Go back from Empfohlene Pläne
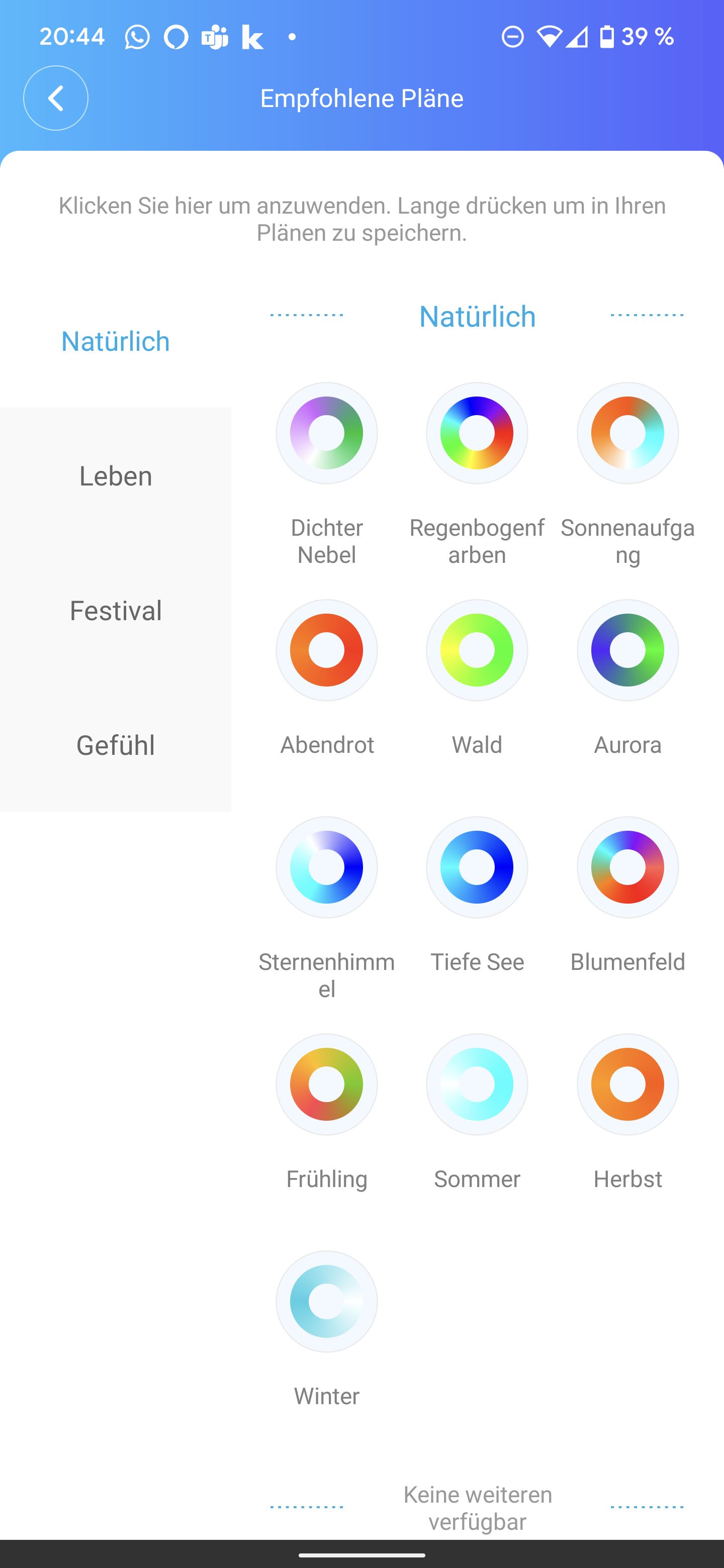724x1568 pixels. pos(55,98)
